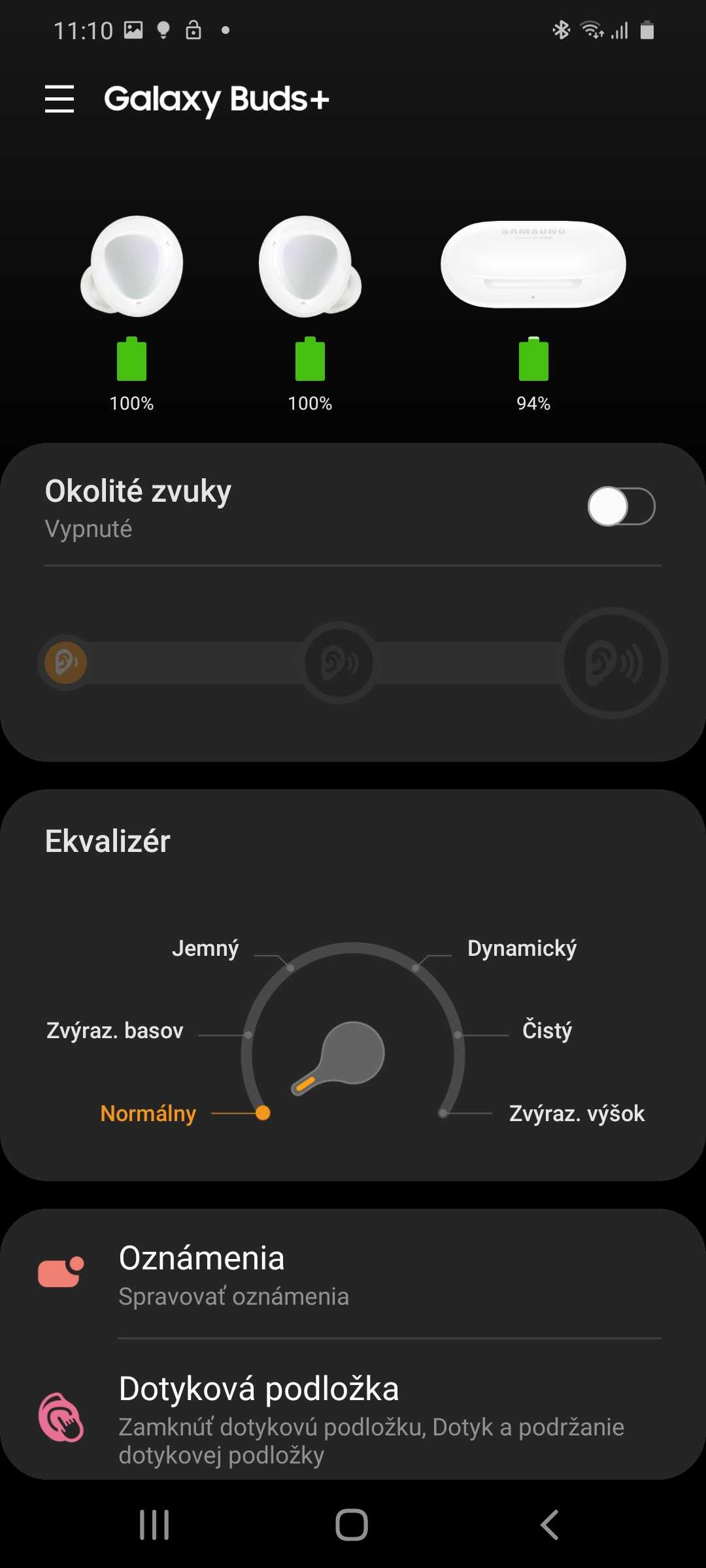This screenshot has width=706, height=1568.
Task: Go back with the system back button
Action: [x=550, y=1525]
